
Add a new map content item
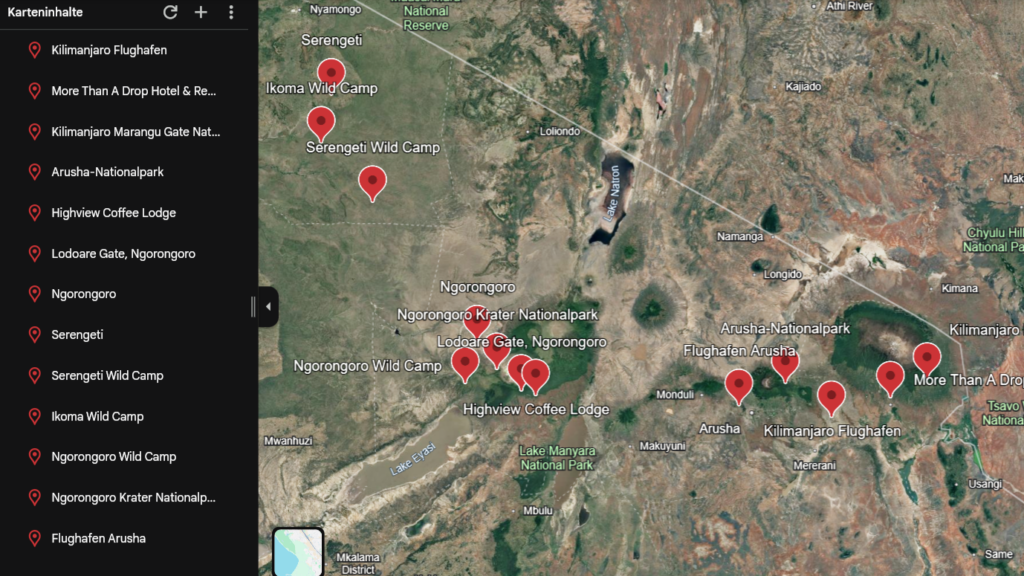pyautogui.click(x=201, y=13)
